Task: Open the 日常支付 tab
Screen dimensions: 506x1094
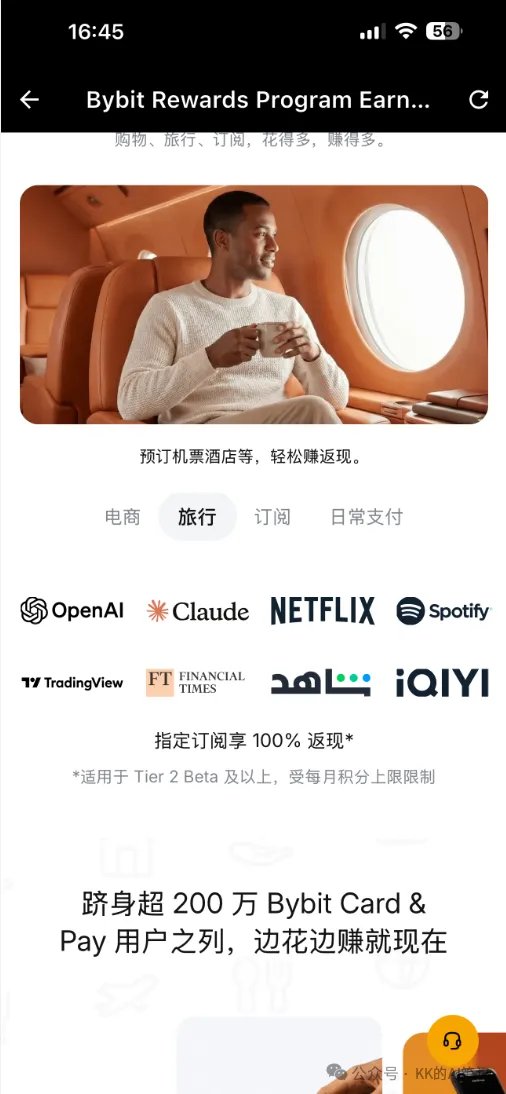Action: pos(366,517)
